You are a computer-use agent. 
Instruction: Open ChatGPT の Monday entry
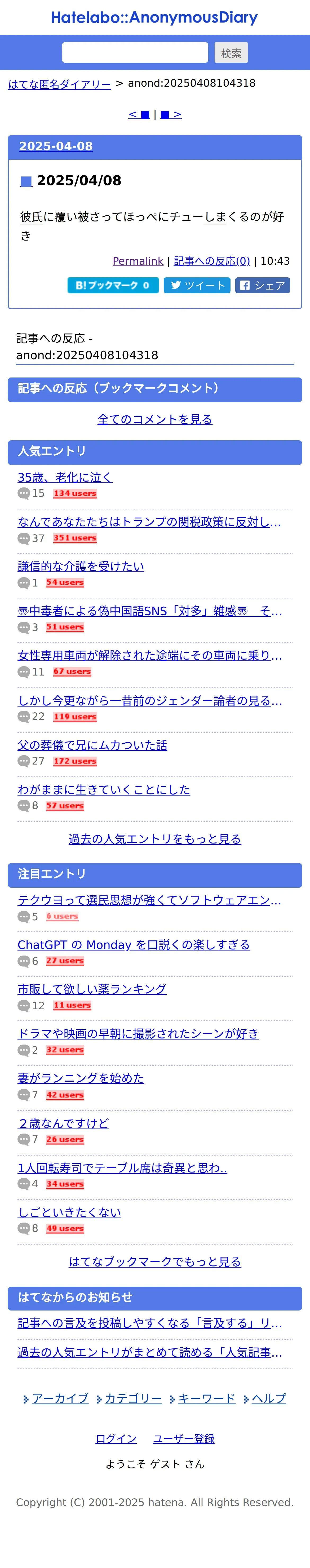click(x=133, y=945)
